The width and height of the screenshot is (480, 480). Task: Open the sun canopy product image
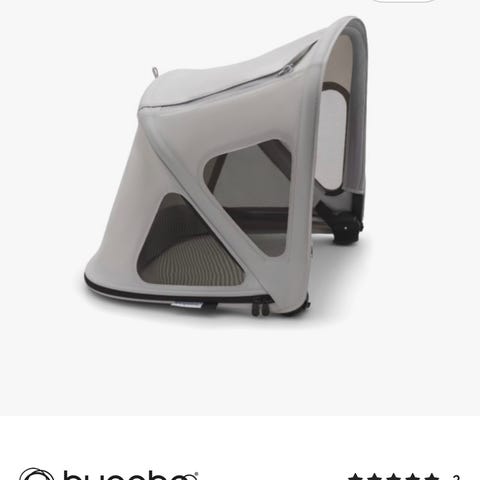227,167
